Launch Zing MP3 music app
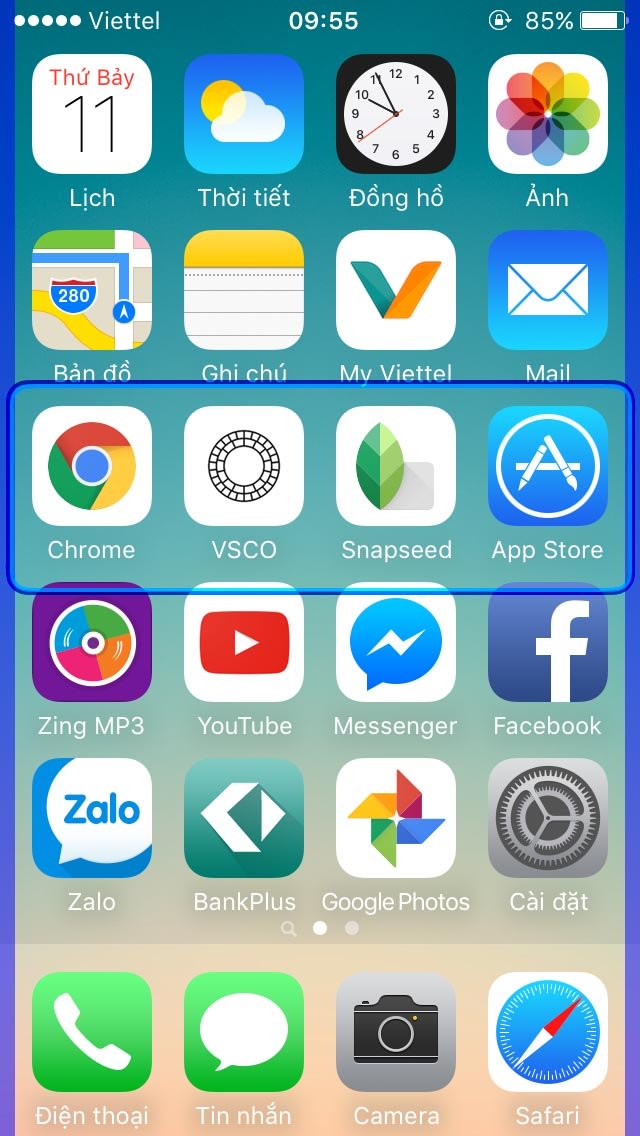The image size is (640, 1136). tap(92, 642)
